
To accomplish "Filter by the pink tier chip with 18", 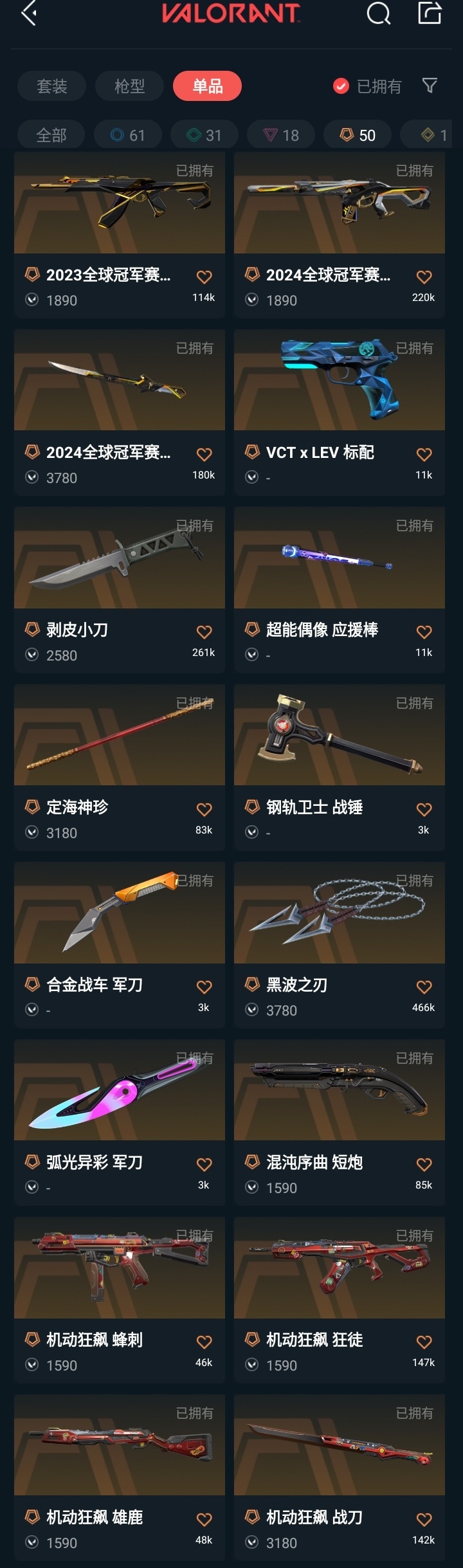I will click(281, 135).
